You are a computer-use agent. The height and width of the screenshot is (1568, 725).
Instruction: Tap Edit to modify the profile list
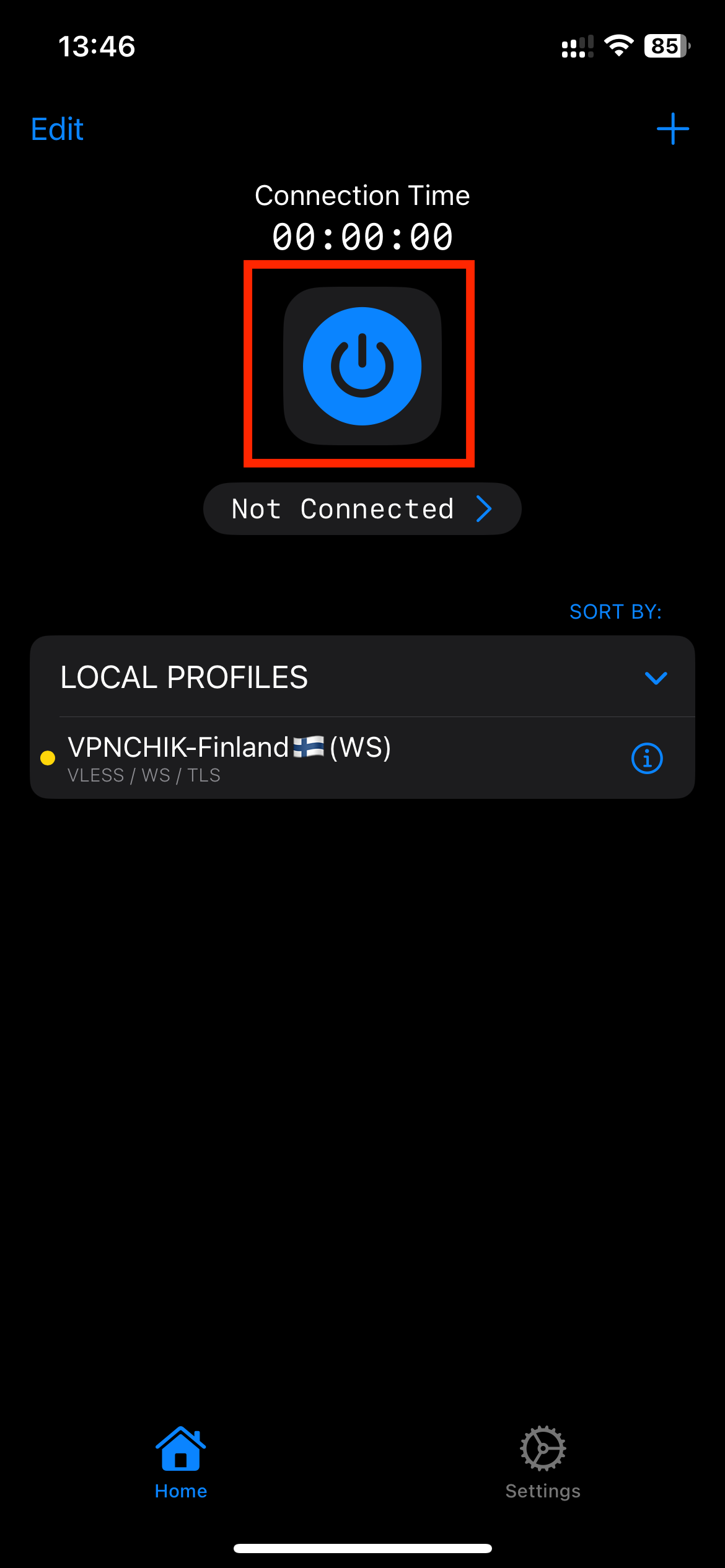click(57, 129)
